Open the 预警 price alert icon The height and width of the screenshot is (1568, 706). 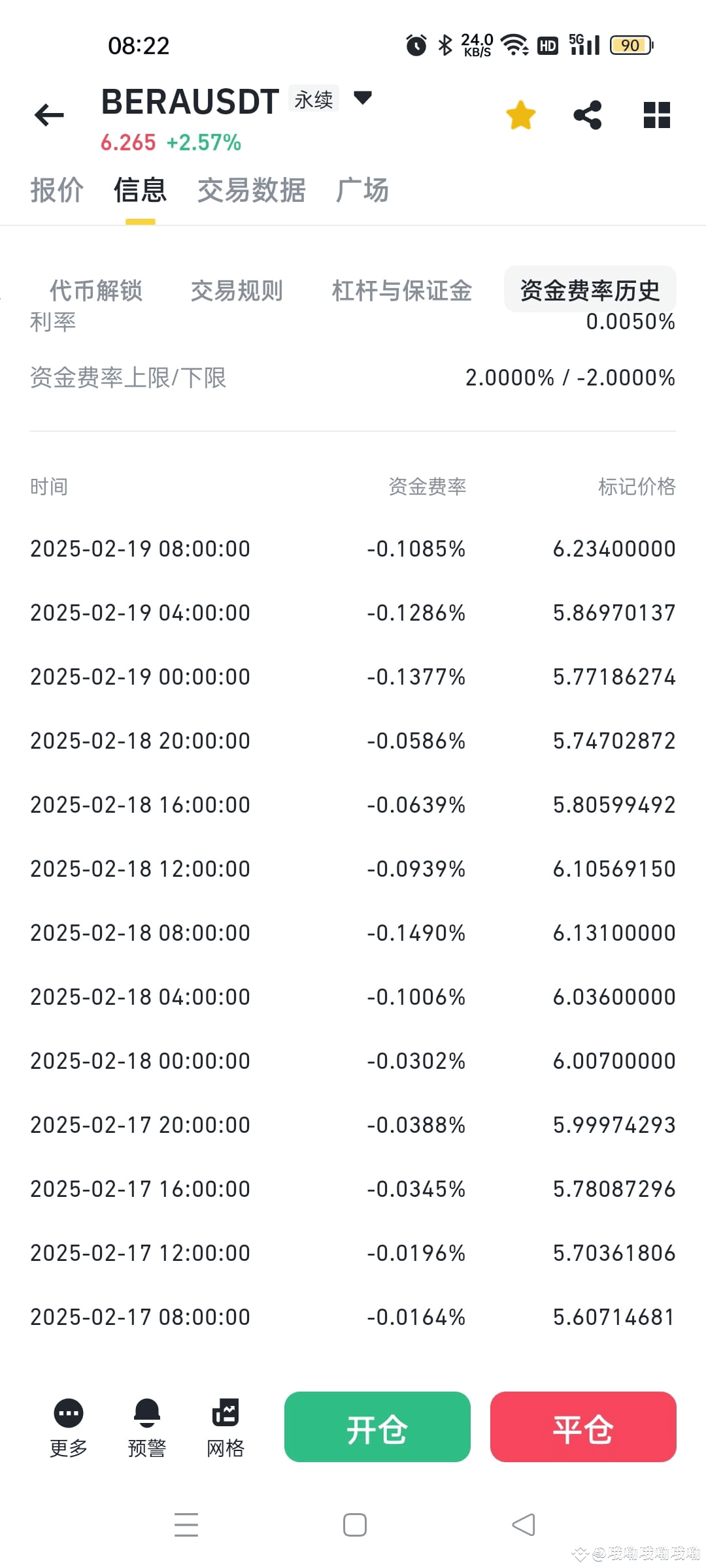tap(145, 1428)
